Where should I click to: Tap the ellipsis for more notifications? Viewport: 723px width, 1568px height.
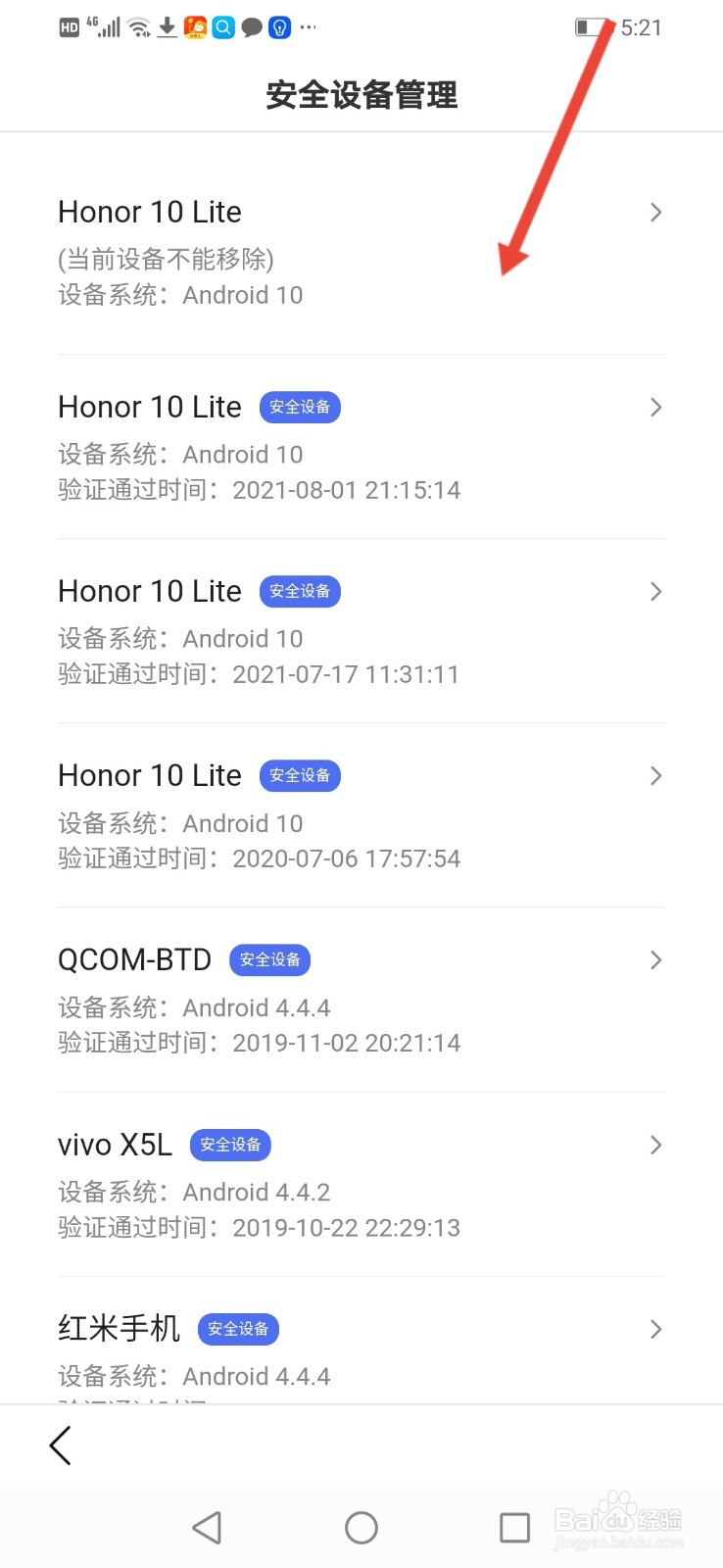[x=309, y=27]
